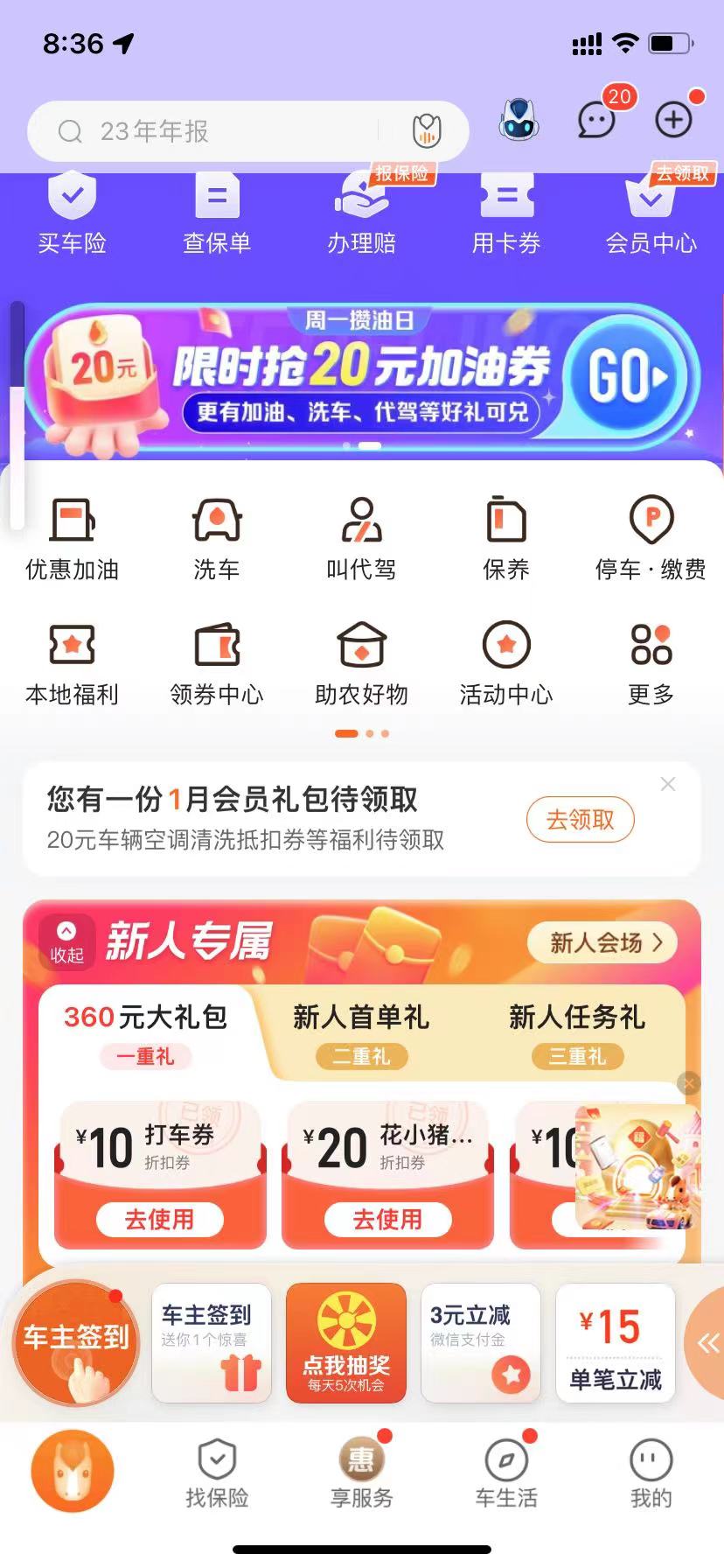This screenshot has height=1568, width=724.
Task: Tap 去使用 on ¥10 打车券
Action: (x=159, y=1219)
